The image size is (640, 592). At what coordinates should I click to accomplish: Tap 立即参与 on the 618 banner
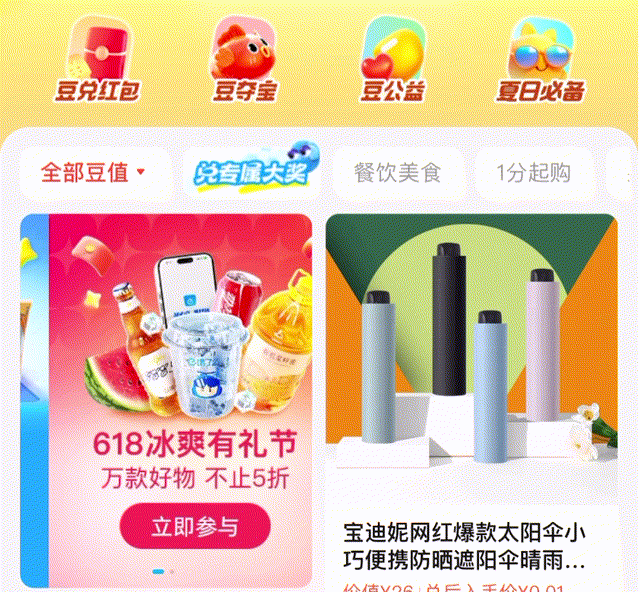[x=195, y=527]
